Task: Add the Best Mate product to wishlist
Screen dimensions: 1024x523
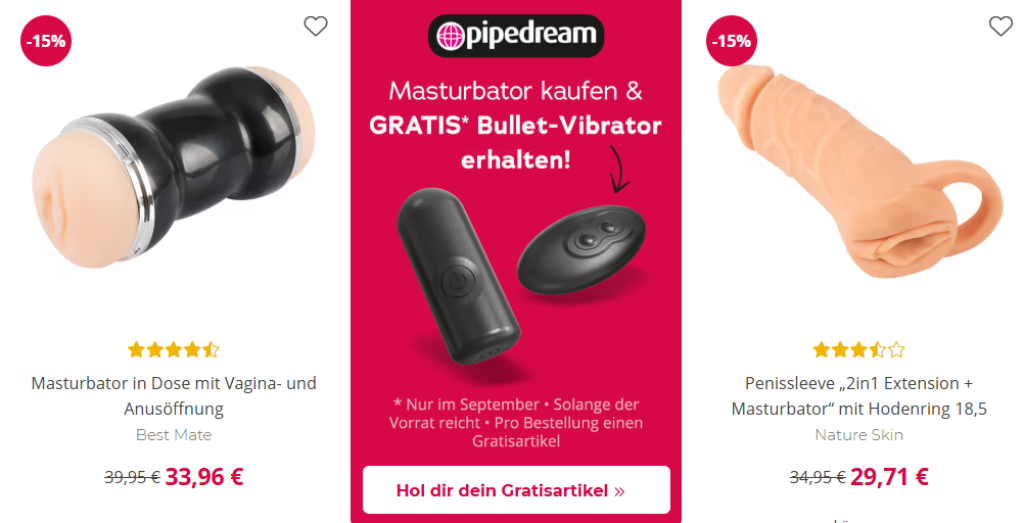Action: (x=315, y=27)
